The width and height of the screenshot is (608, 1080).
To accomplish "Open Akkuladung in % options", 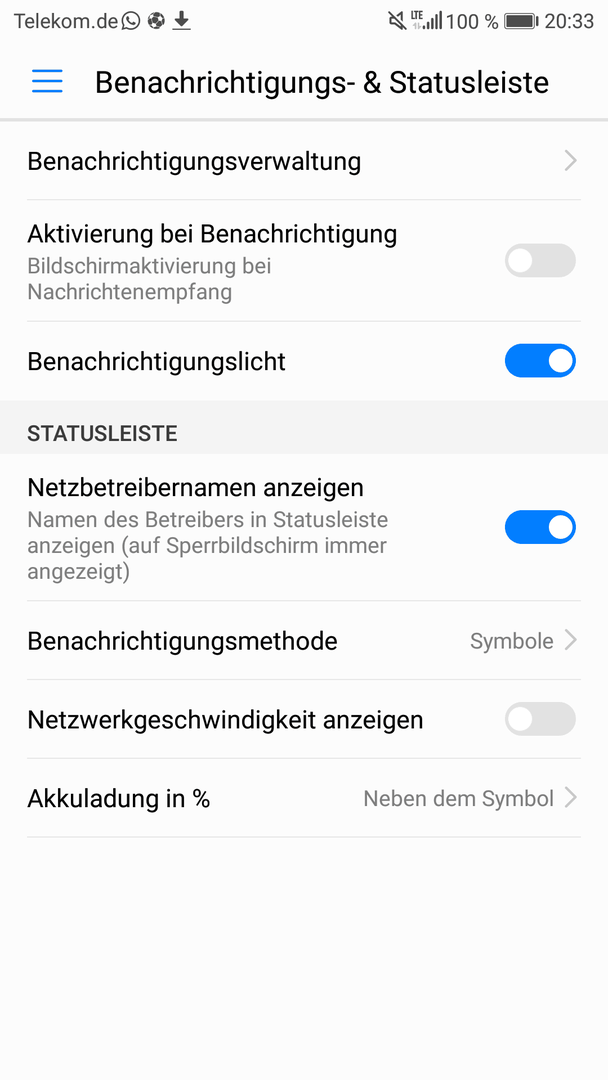I will [x=304, y=798].
